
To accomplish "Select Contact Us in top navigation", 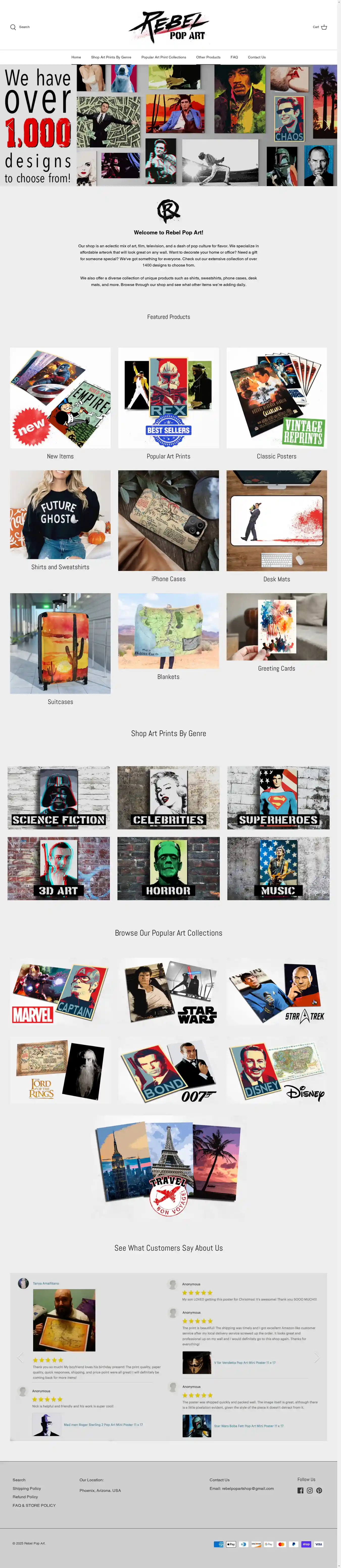I will coord(257,57).
